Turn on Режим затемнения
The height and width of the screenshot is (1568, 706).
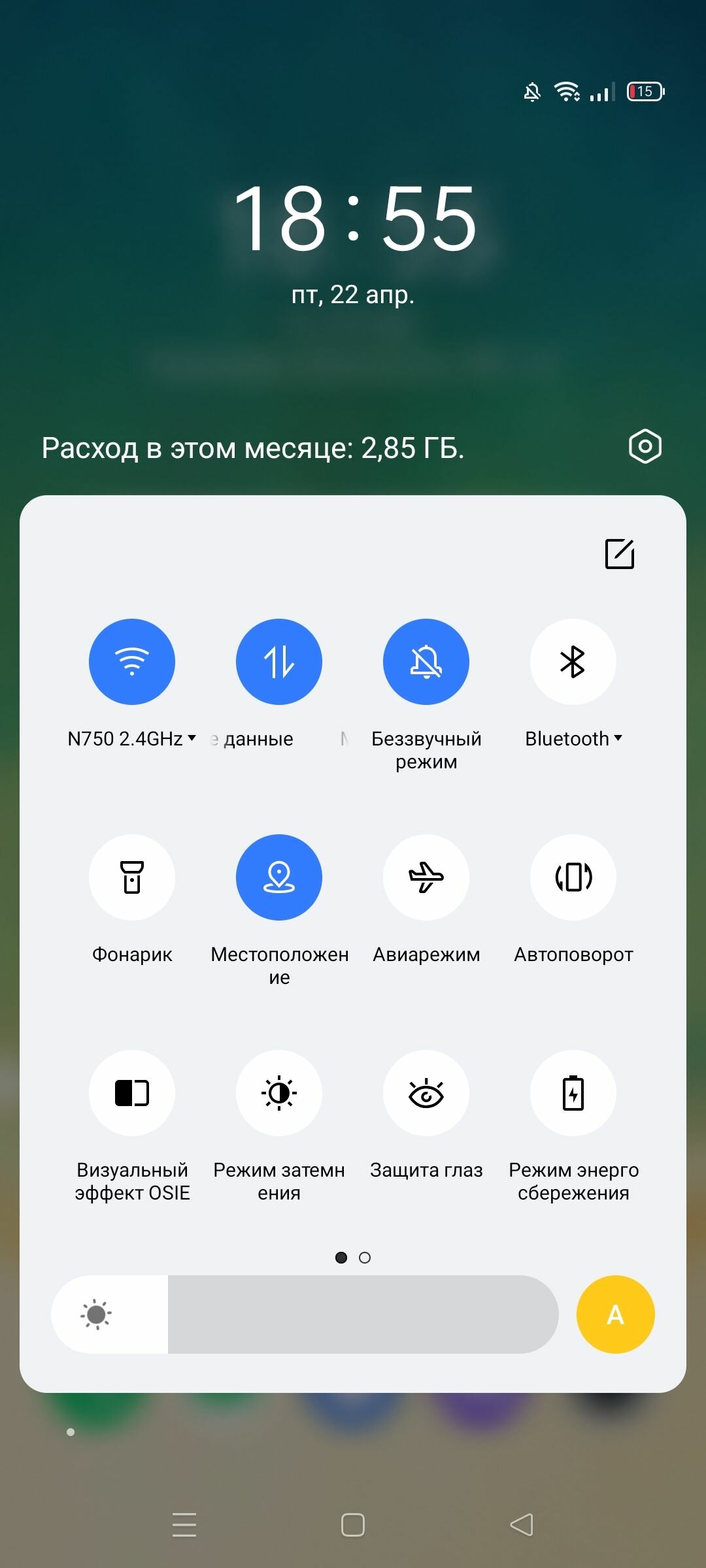(279, 1093)
